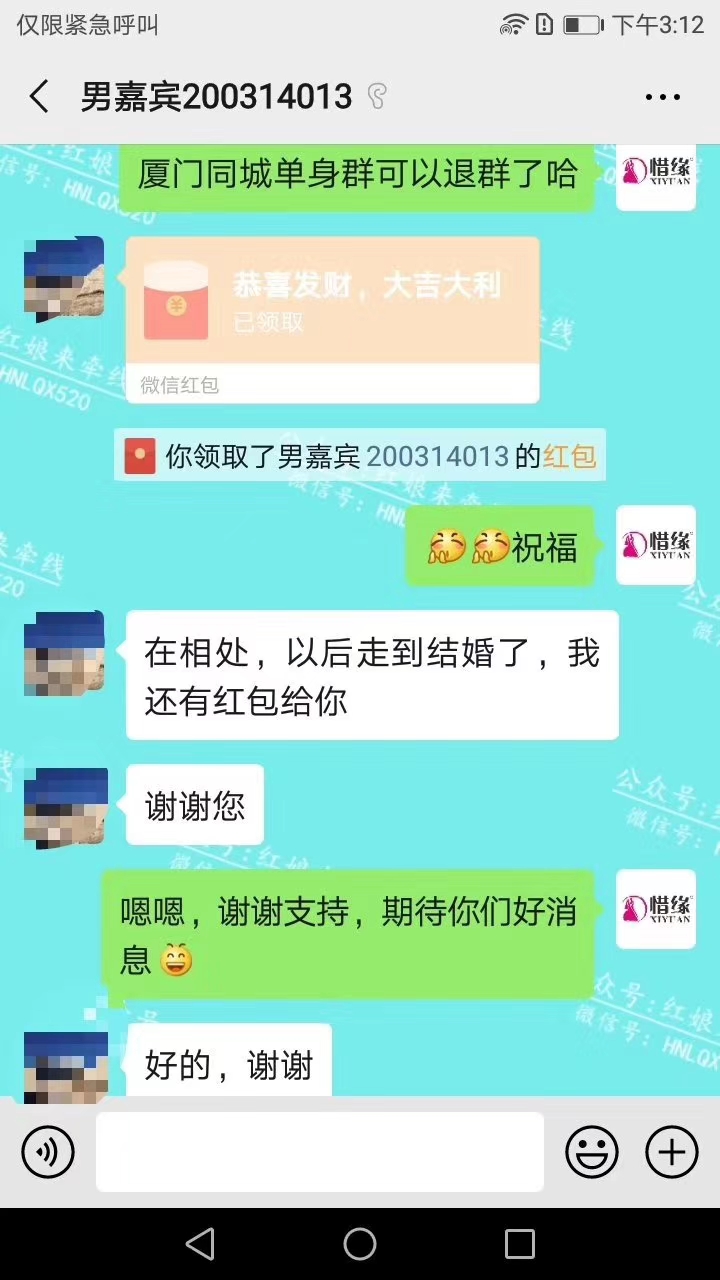The width and height of the screenshot is (720, 1280).
Task: Open own avatar next to 祝福 message
Action: 655,545
